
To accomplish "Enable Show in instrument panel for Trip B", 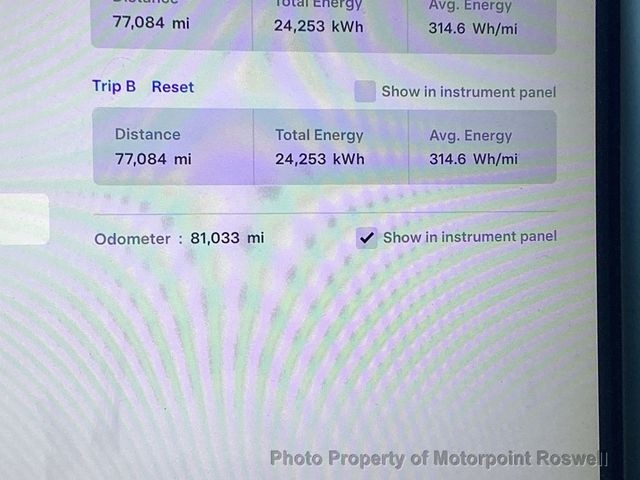I will (366, 92).
